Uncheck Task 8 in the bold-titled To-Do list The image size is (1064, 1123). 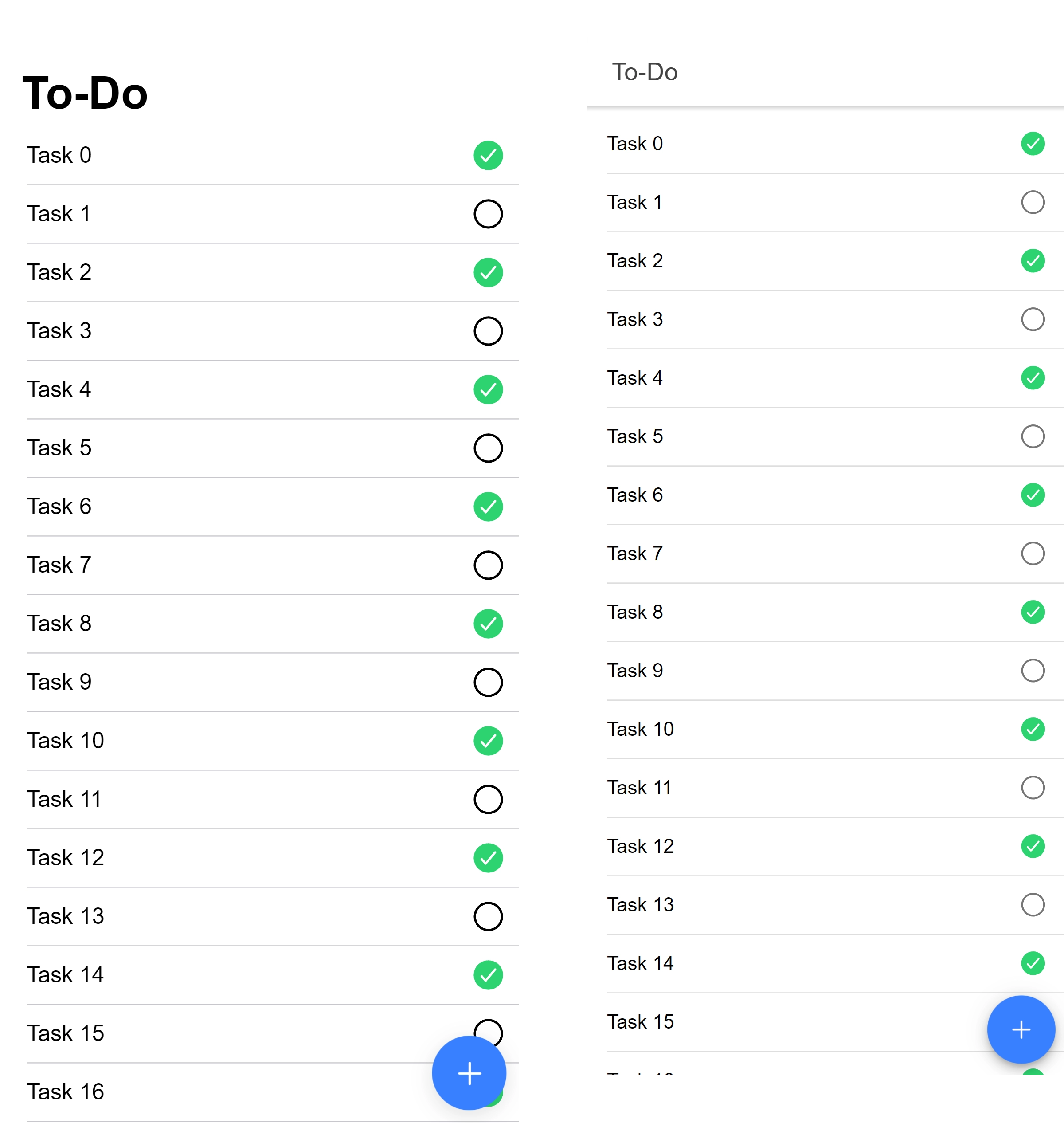pyautogui.click(x=488, y=624)
